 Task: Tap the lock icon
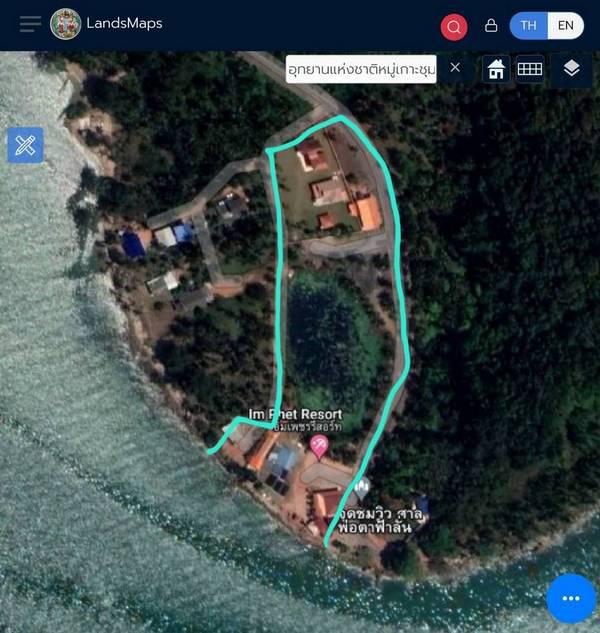tap(491, 25)
